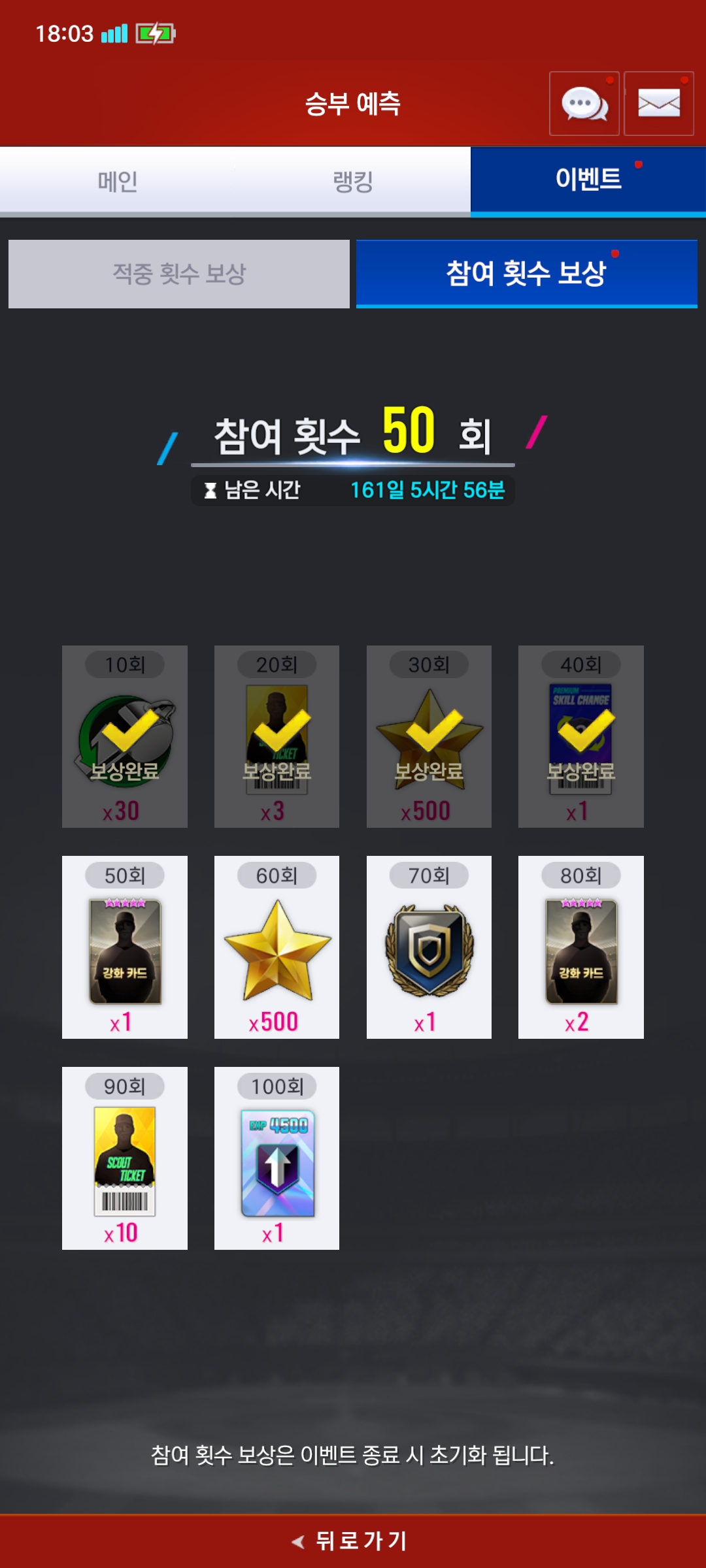The image size is (706, 1568).
Task: Switch to the 랭킹 tab
Action: [353, 181]
